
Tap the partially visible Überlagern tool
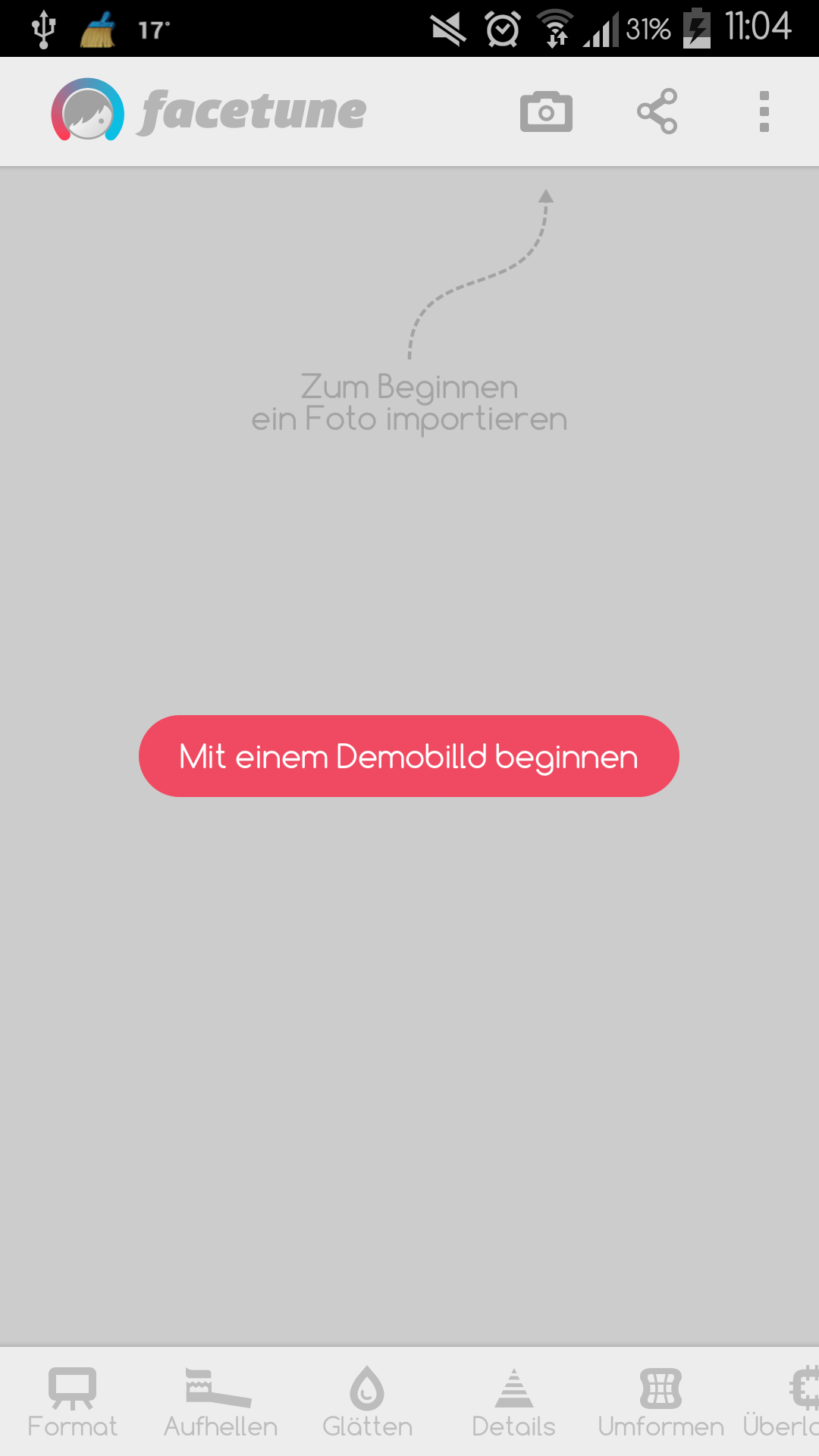click(781, 1402)
